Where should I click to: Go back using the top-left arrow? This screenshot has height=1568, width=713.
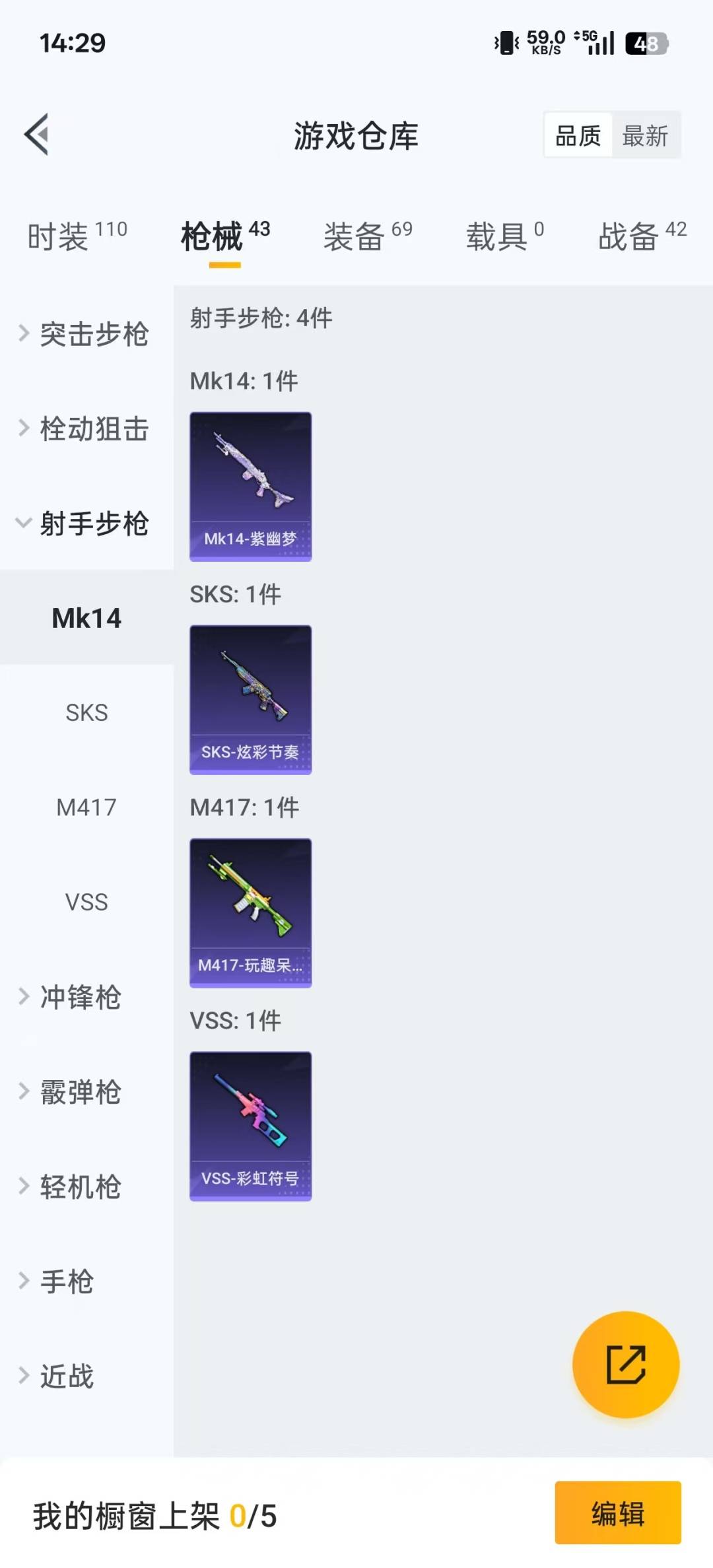[x=37, y=135]
